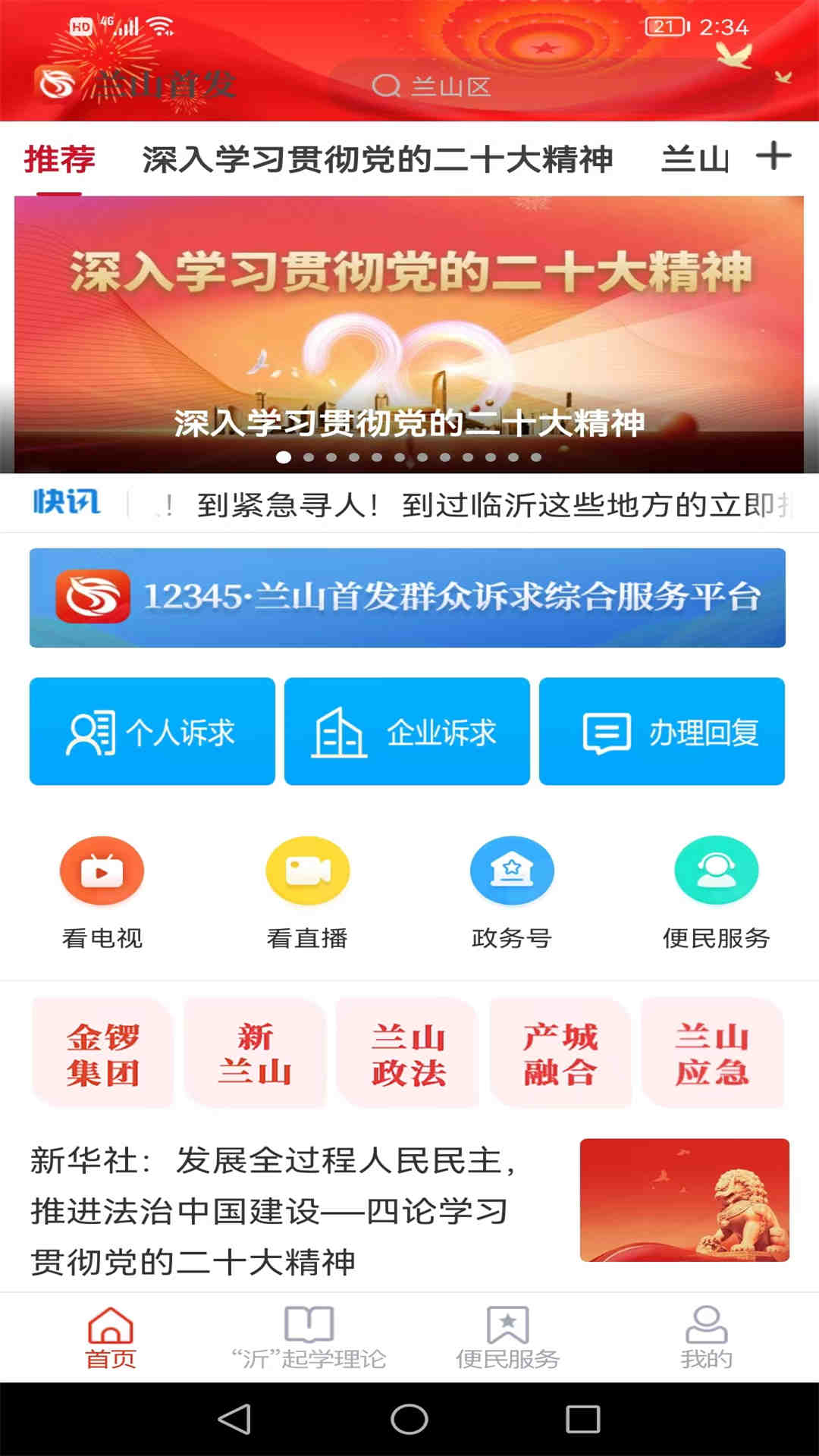
Task: Open the 兰山政法 tile
Action: click(408, 1053)
